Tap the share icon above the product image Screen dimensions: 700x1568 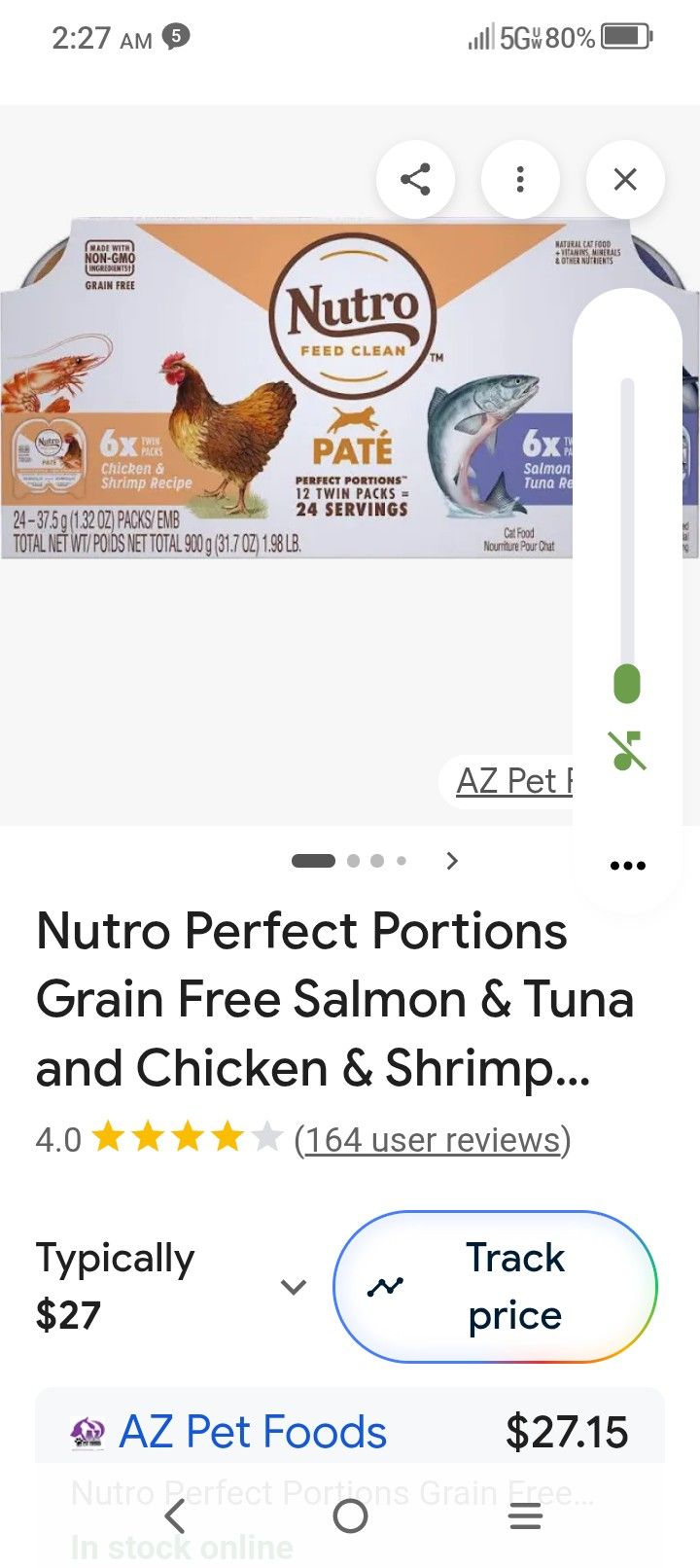coord(416,179)
